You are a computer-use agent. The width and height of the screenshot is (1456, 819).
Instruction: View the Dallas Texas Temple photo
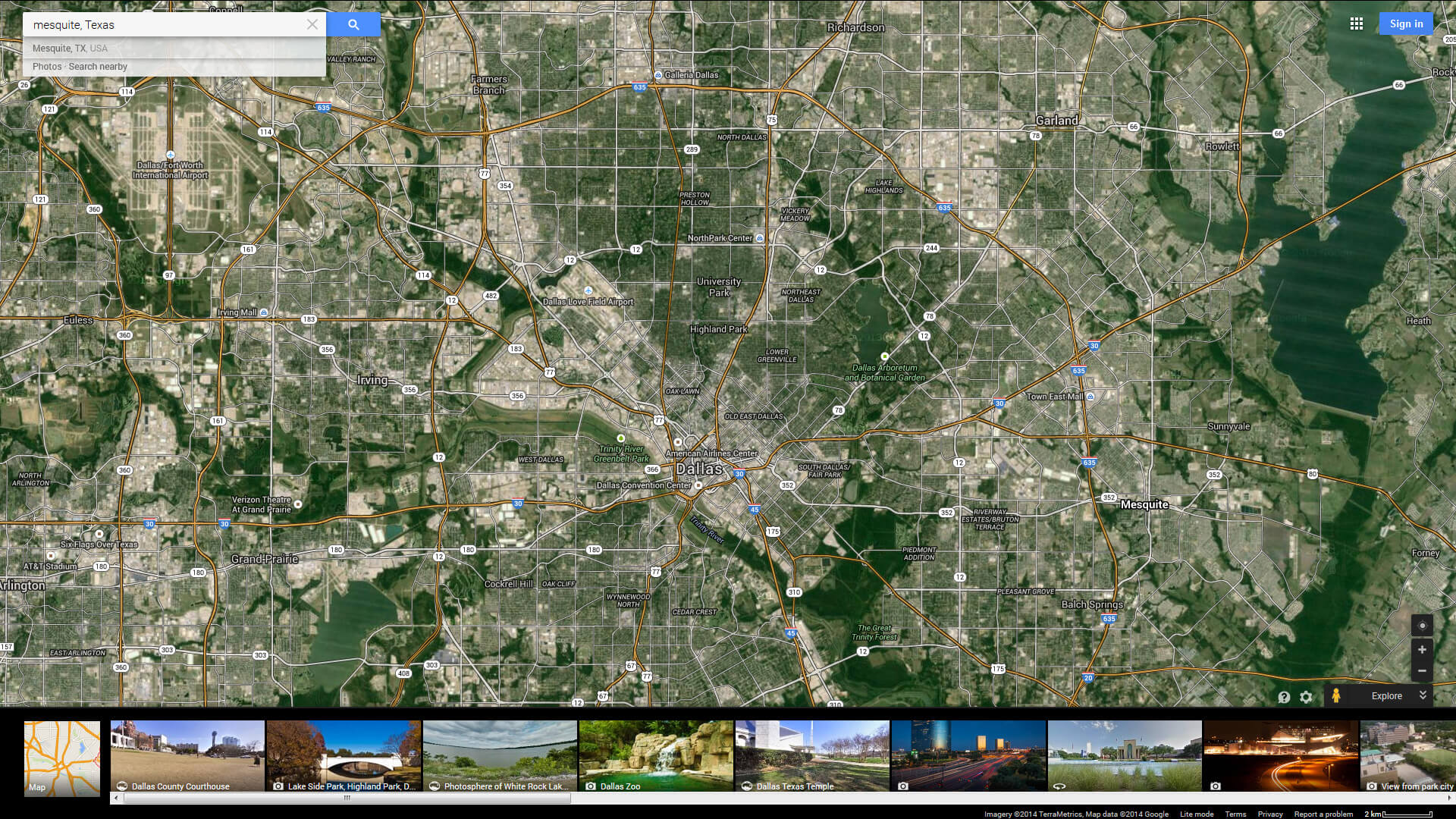click(x=812, y=756)
